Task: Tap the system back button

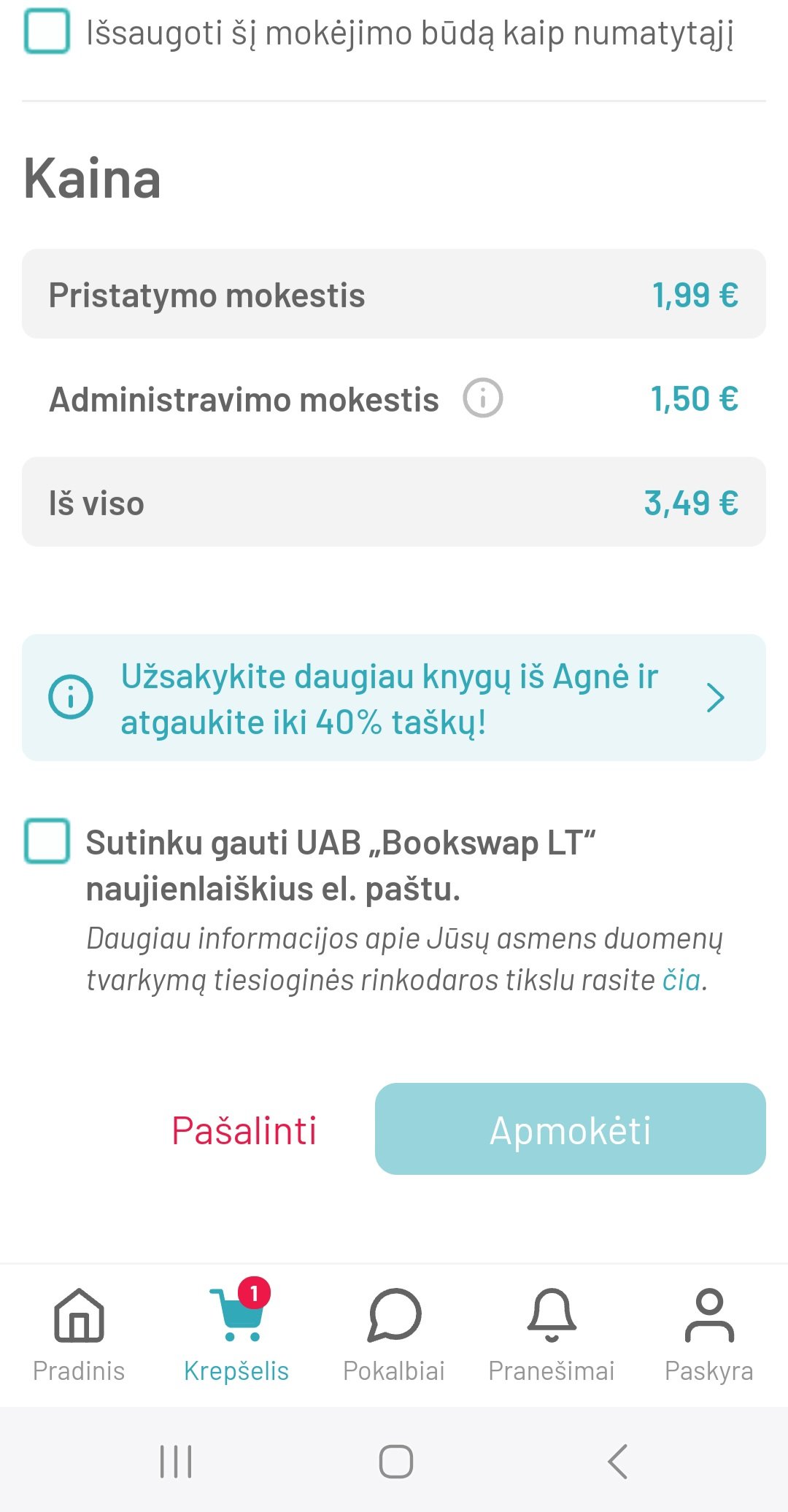Action: (617, 1462)
